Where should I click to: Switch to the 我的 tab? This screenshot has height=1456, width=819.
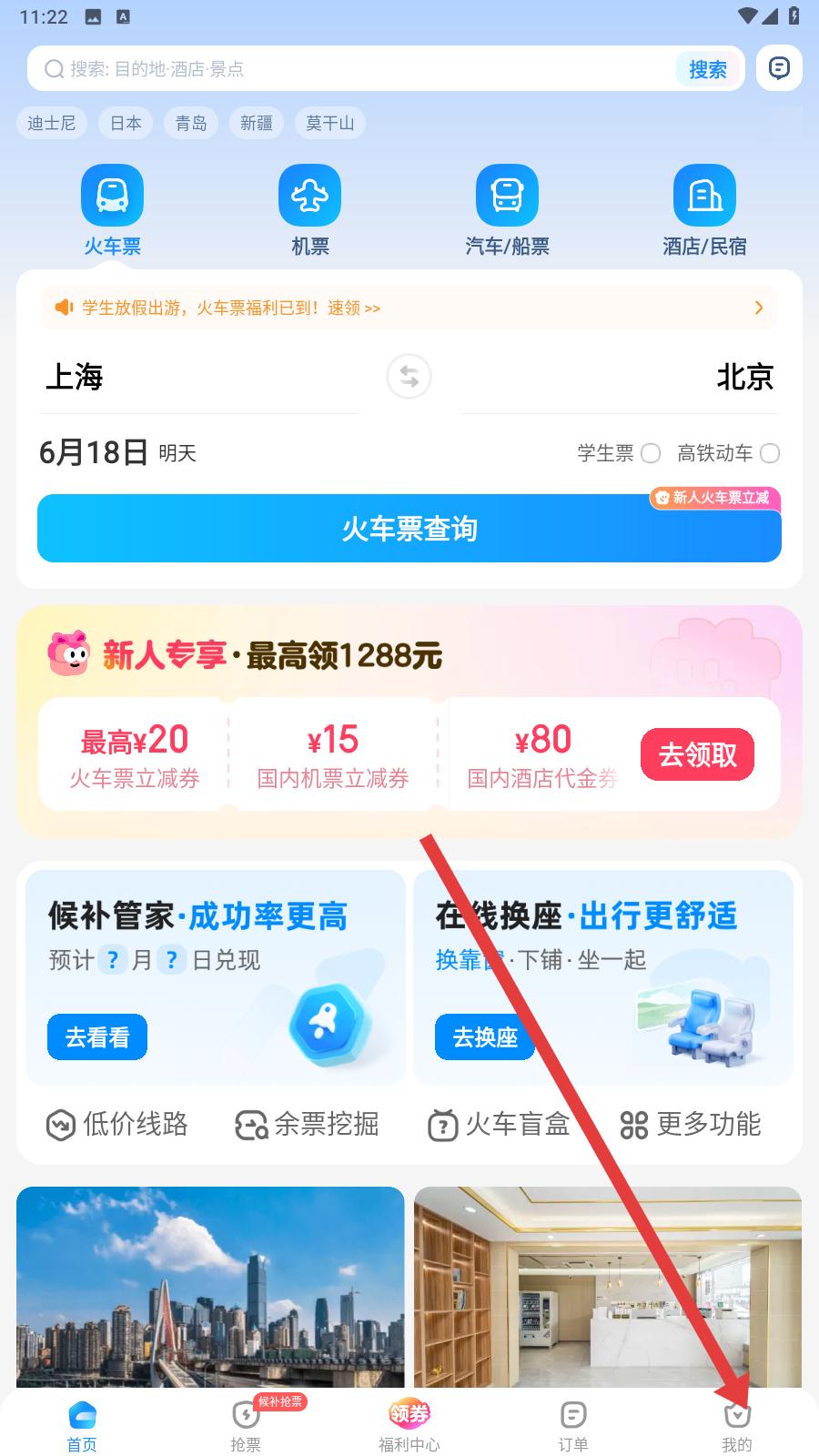click(x=736, y=1426)
